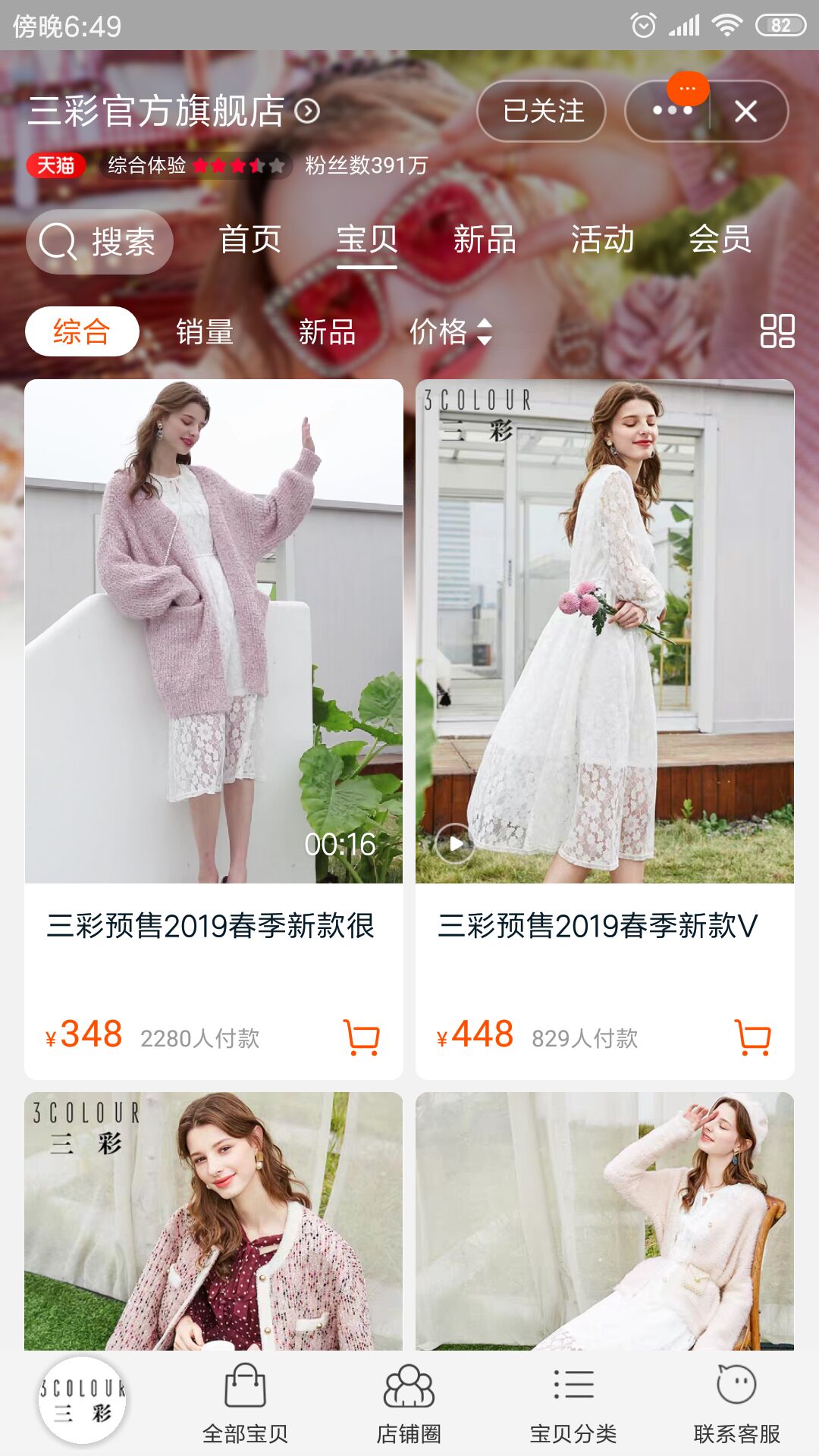819x1456 pixels.
Task: Select 新品 sorting option
Action: 326,331
